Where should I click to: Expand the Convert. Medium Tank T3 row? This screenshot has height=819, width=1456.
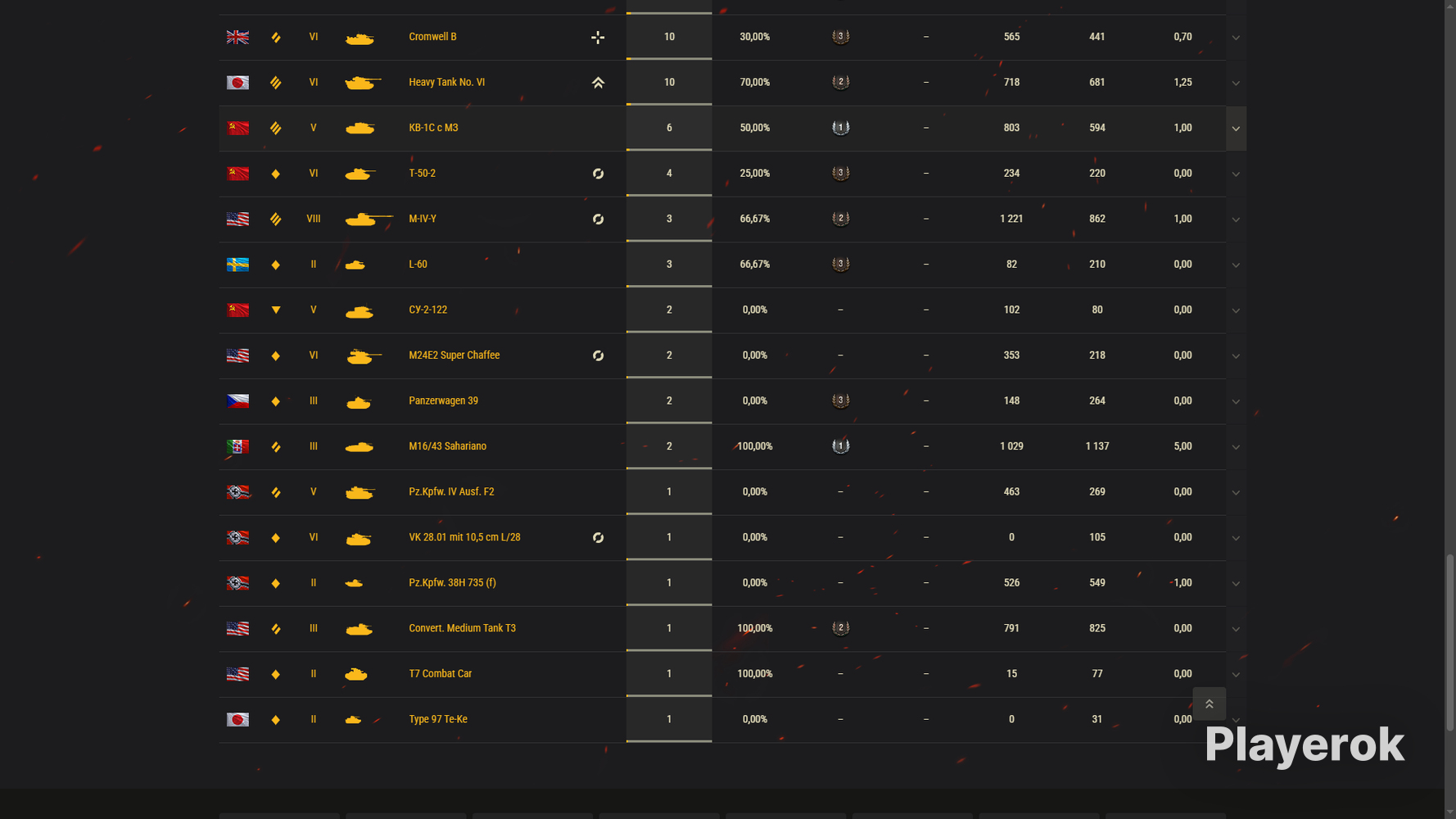(1236, 629)
